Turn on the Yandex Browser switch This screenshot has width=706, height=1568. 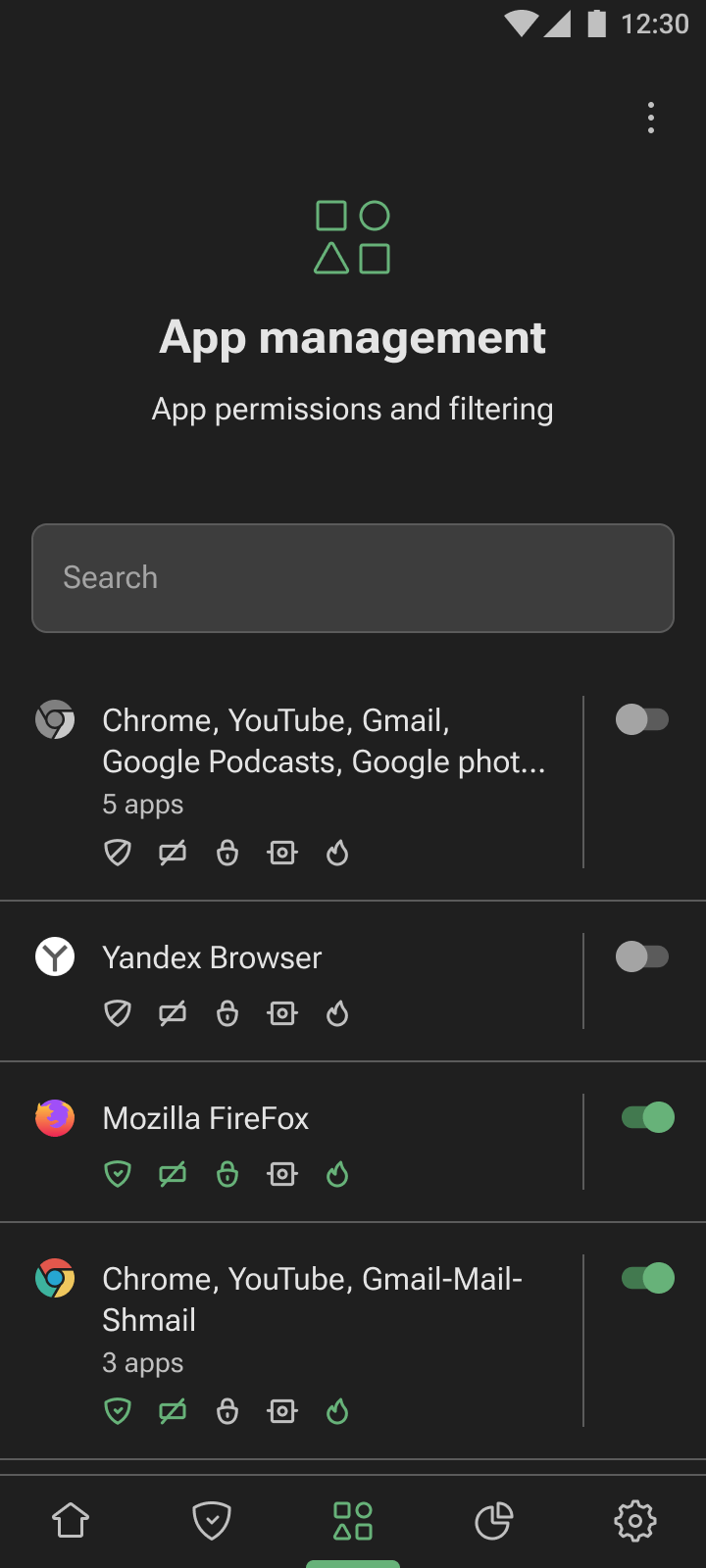point(643,956)
